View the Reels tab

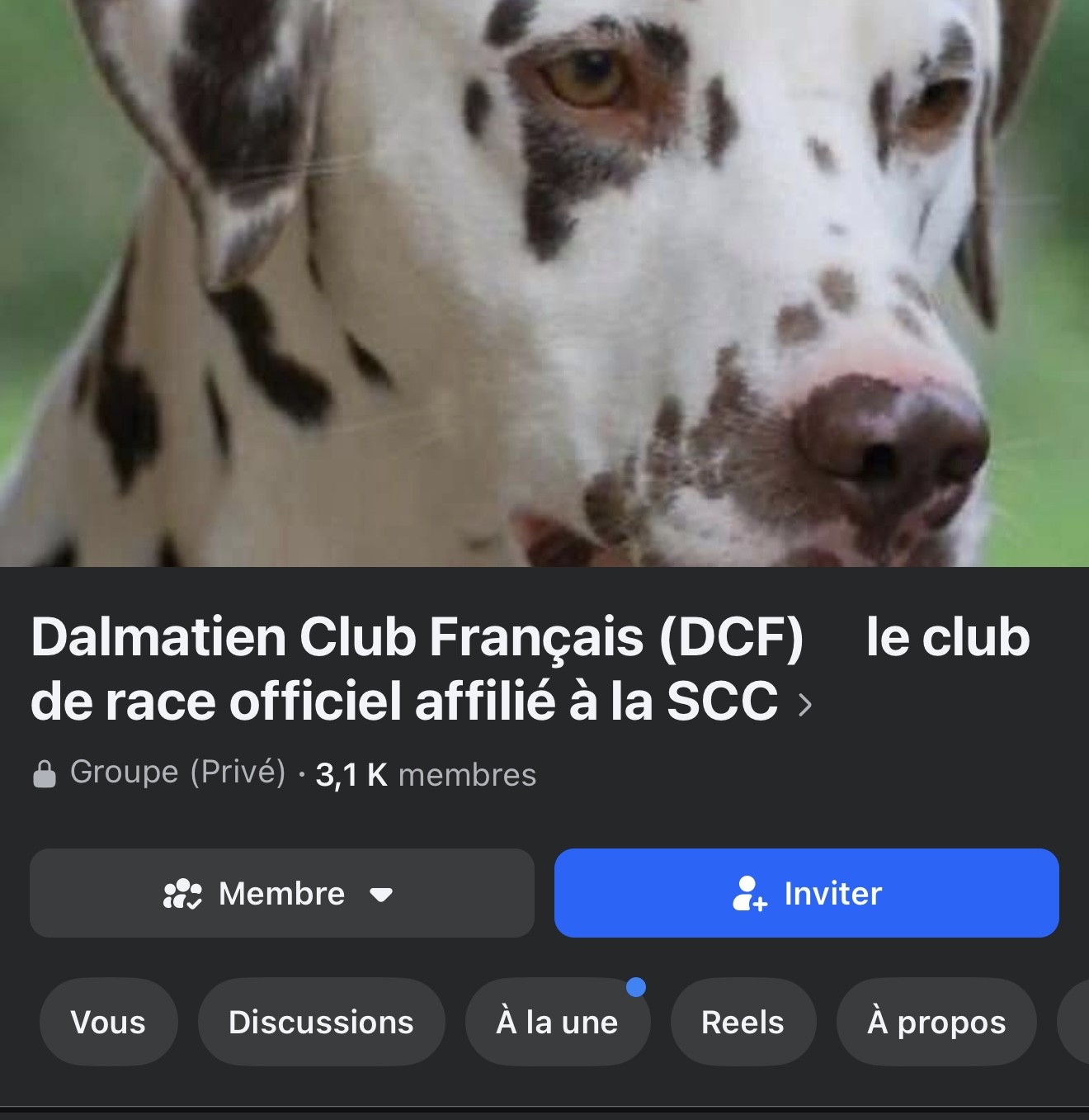click(x=742, y=1022)
